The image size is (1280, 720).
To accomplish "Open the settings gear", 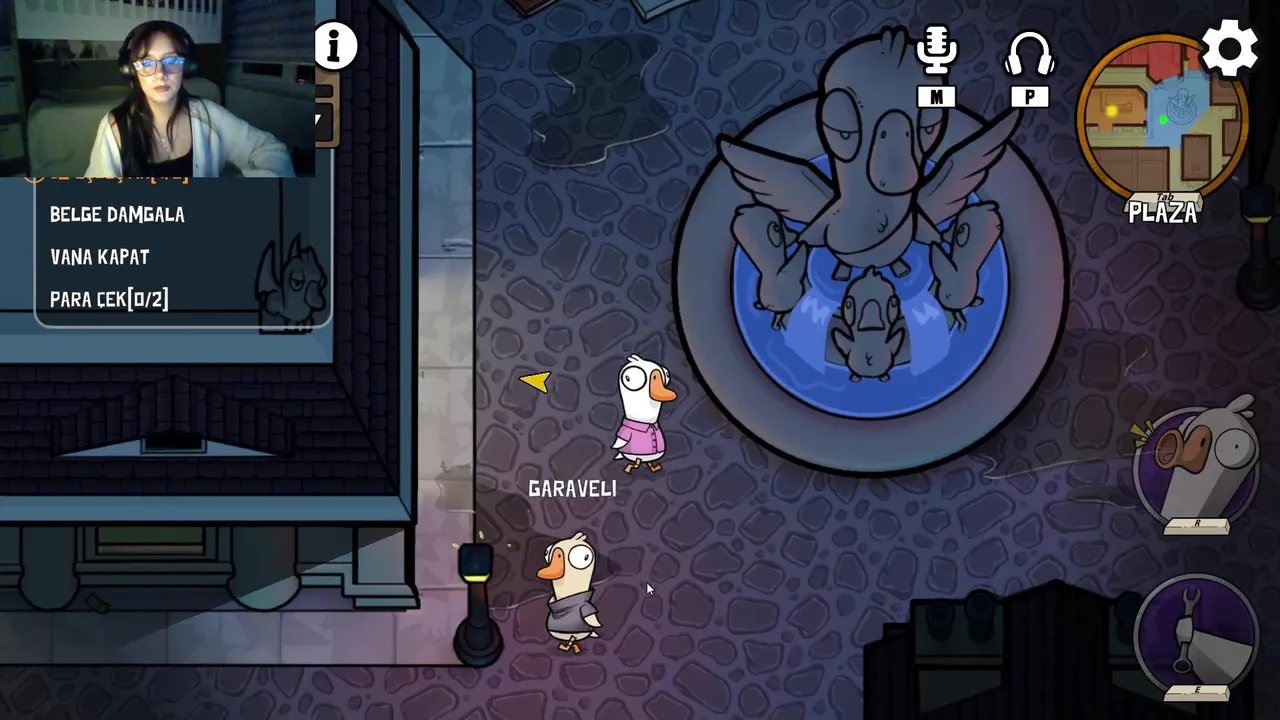I will [x=1229, y=48].
